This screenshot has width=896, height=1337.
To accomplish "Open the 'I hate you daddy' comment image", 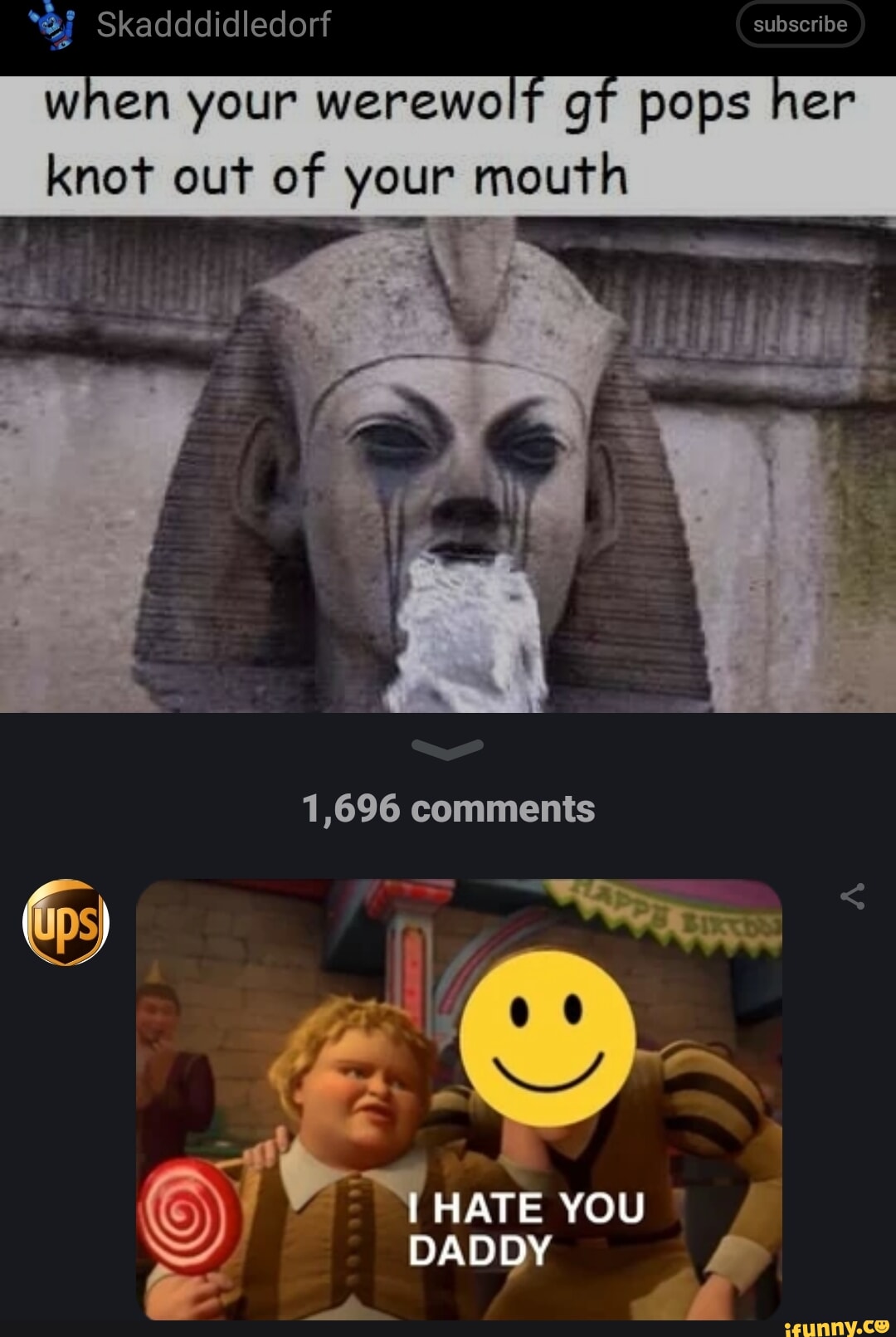I will coord(459,1099).
